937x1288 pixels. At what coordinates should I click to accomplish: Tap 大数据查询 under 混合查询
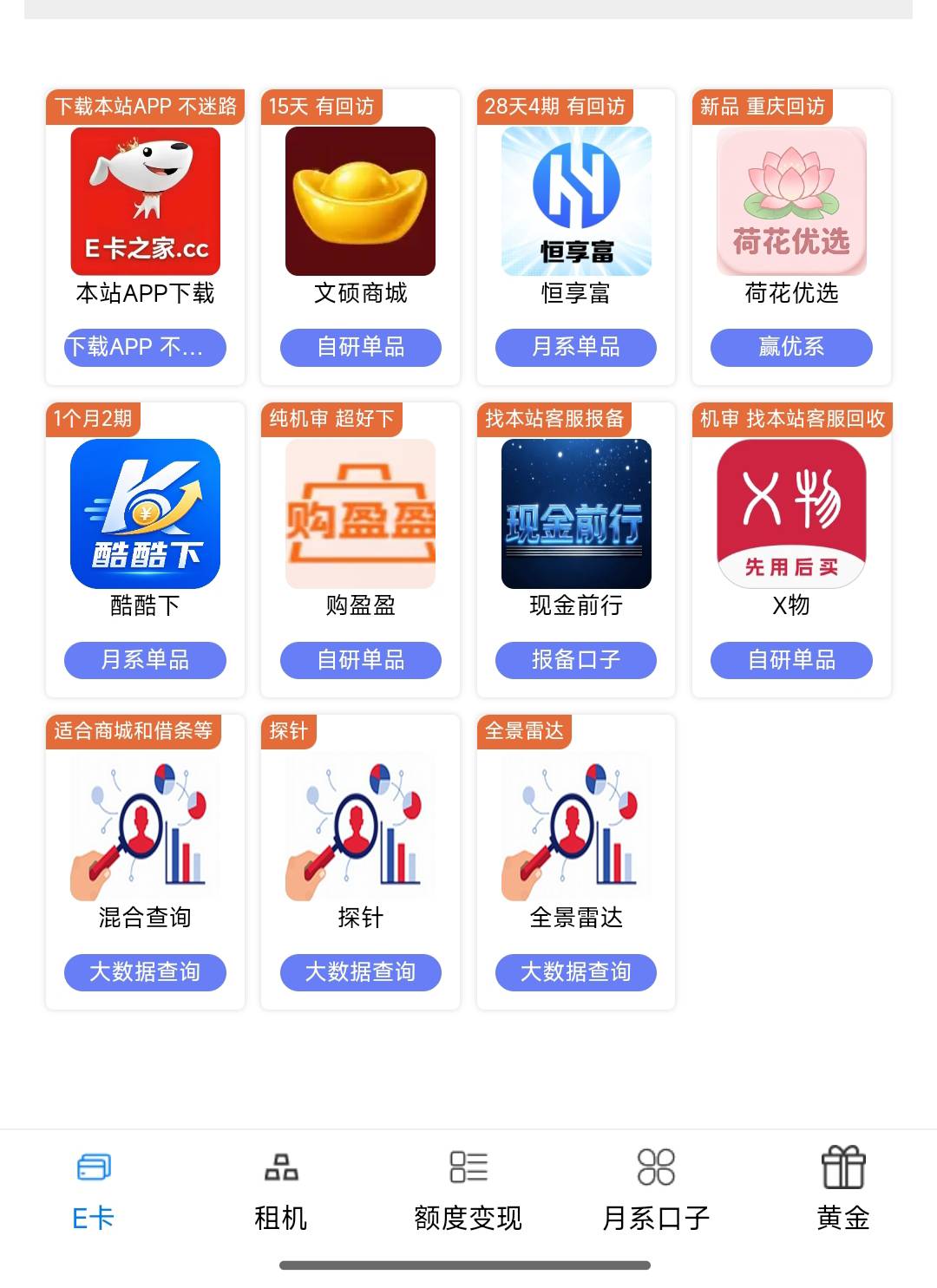(145, 972)
